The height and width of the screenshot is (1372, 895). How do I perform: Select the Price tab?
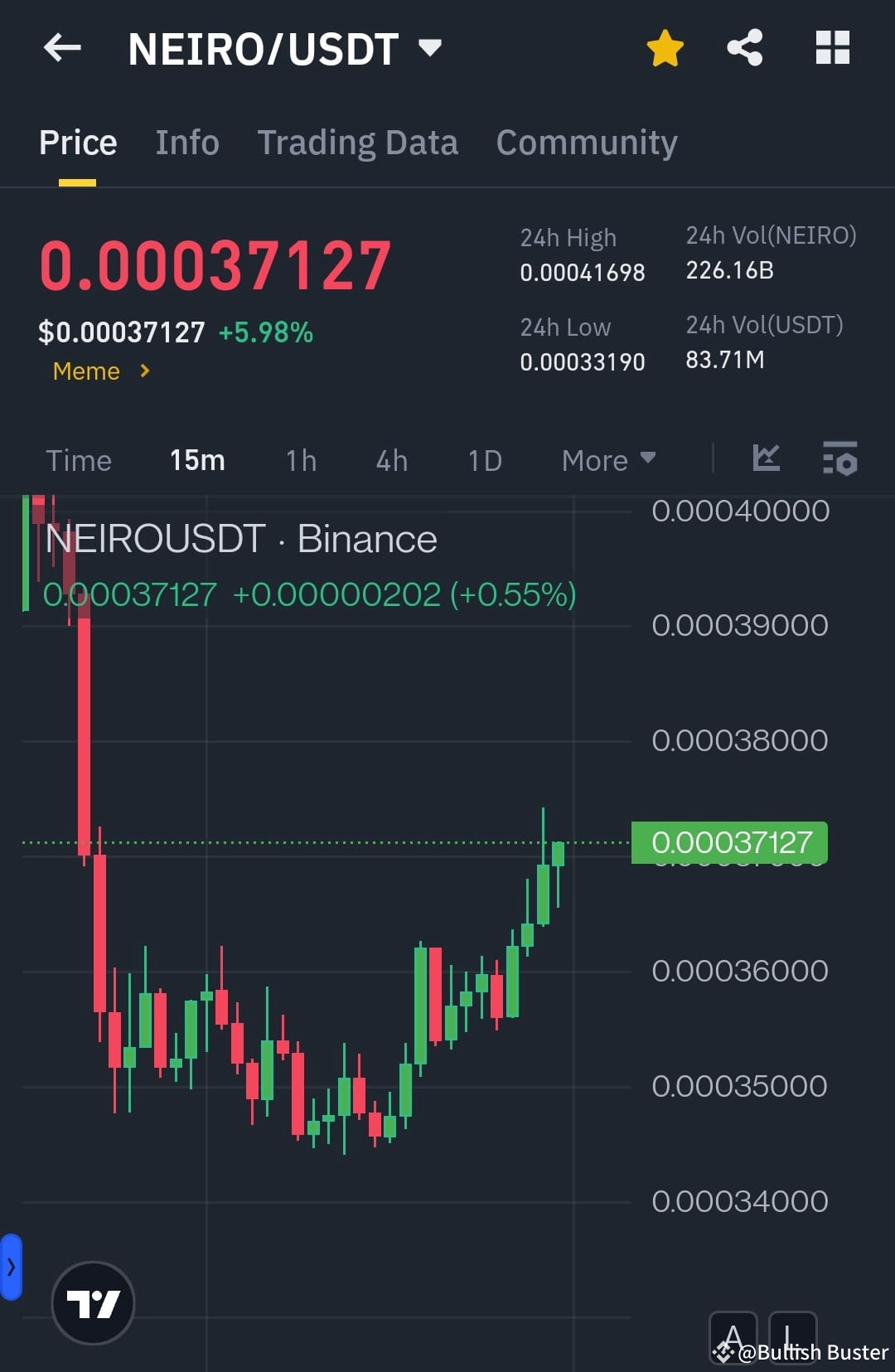(77, 142)
